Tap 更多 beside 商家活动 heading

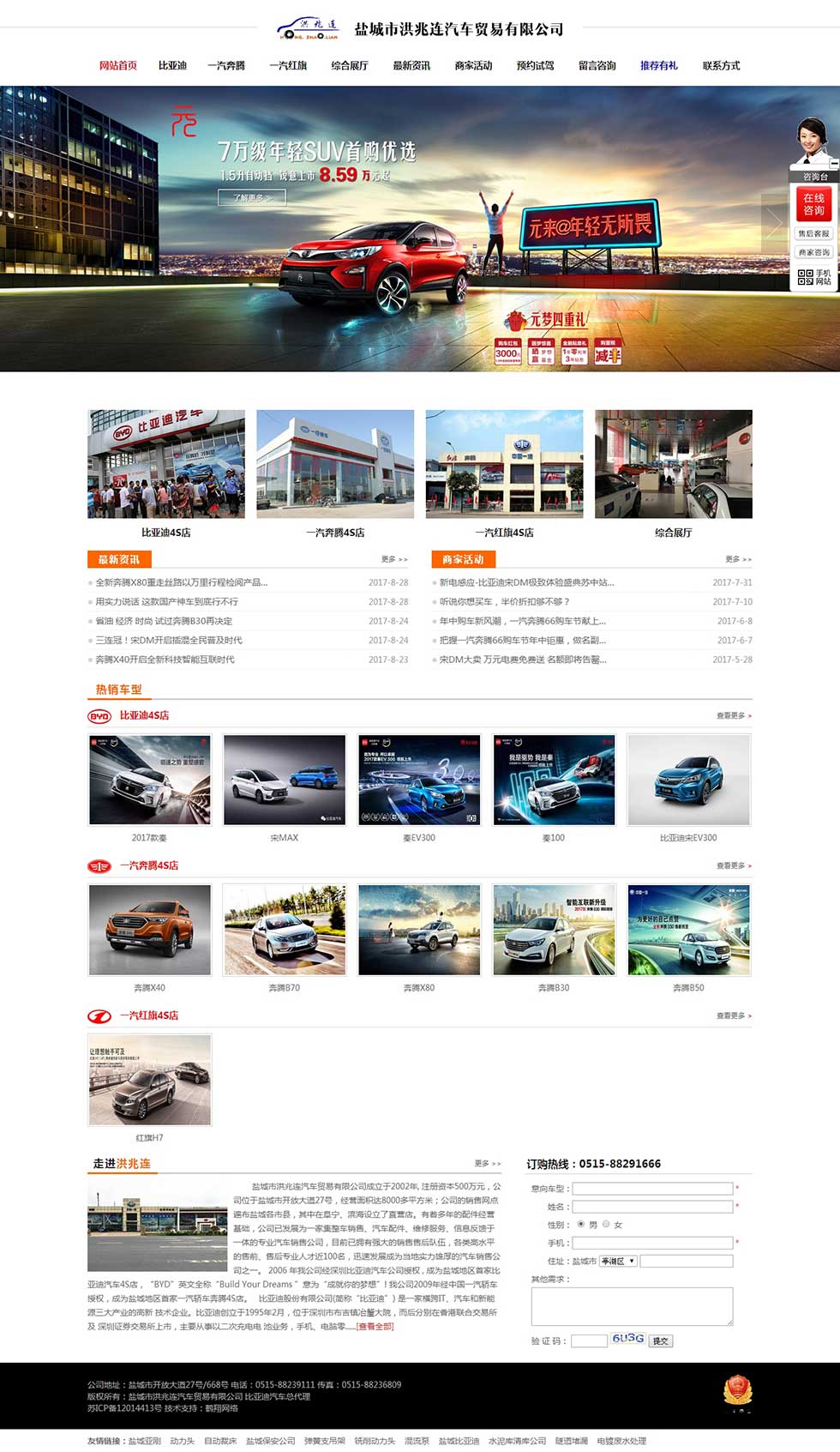(738, 559)
